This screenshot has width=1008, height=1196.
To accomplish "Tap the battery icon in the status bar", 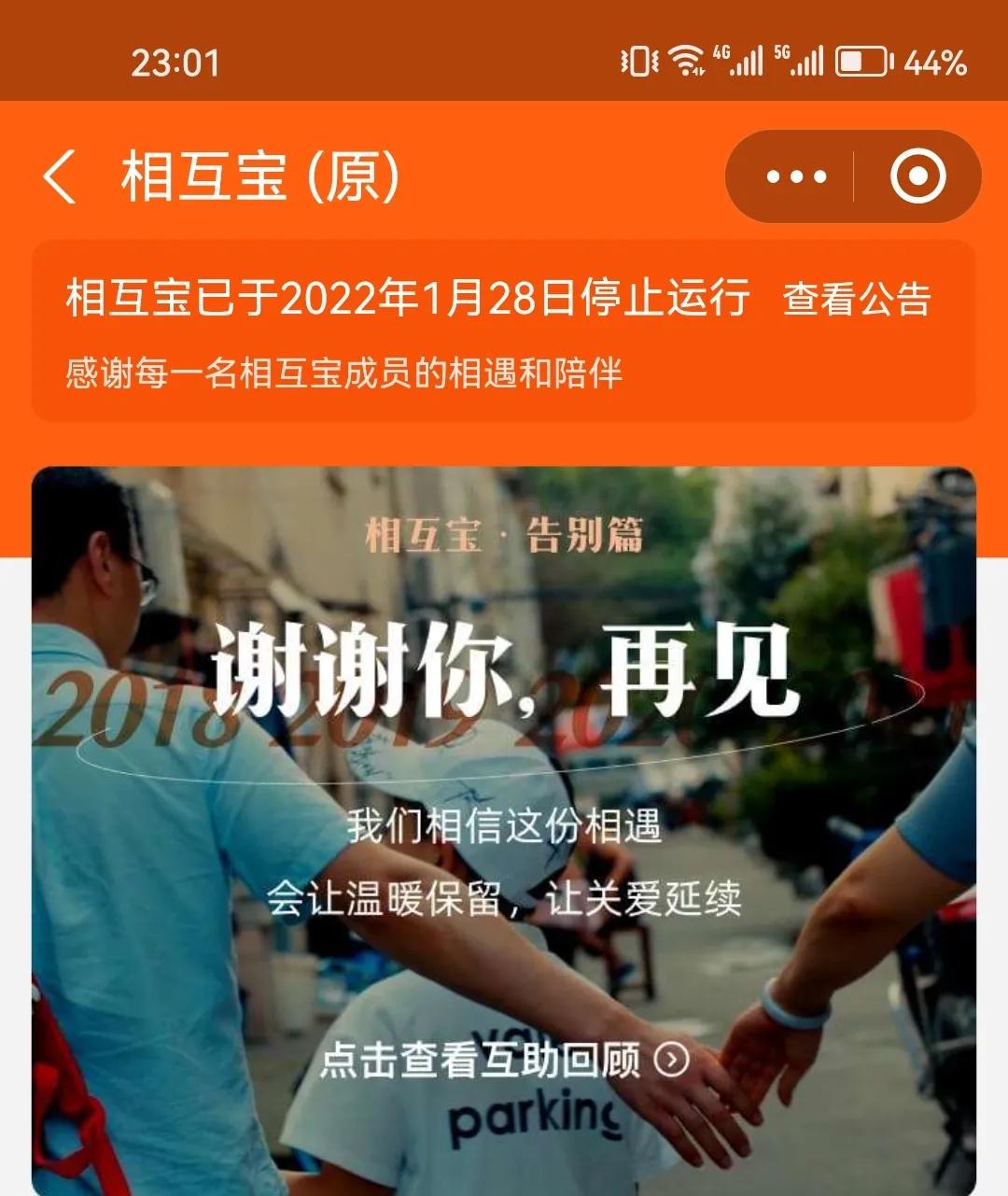I will point(861,61).
